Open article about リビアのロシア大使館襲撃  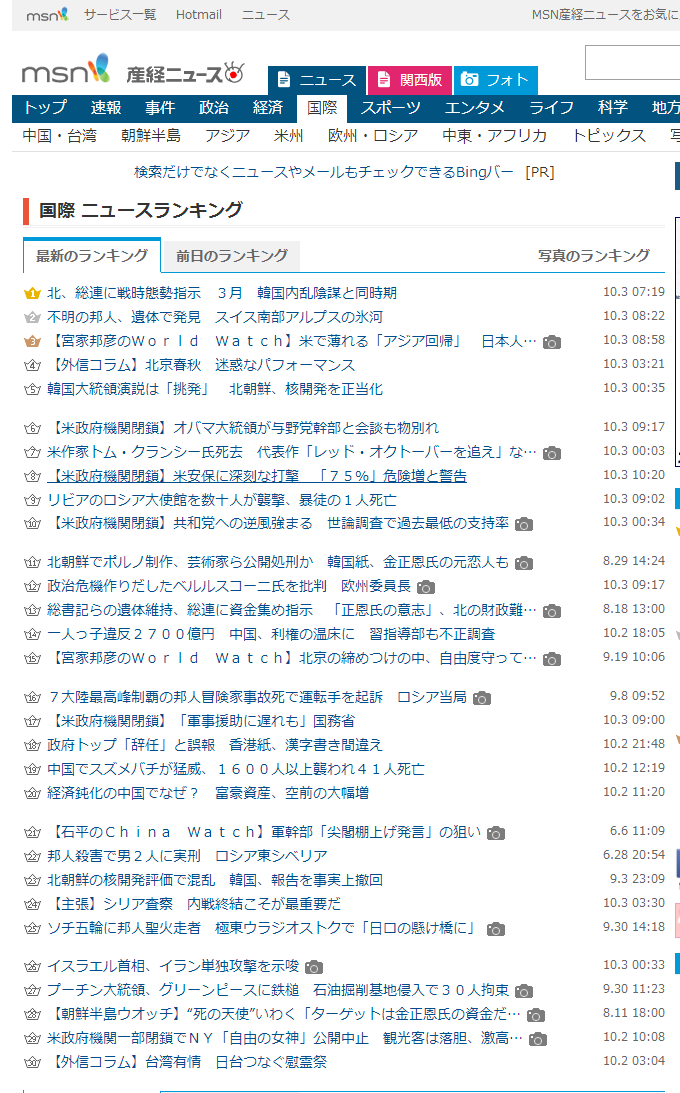[222, 499]
